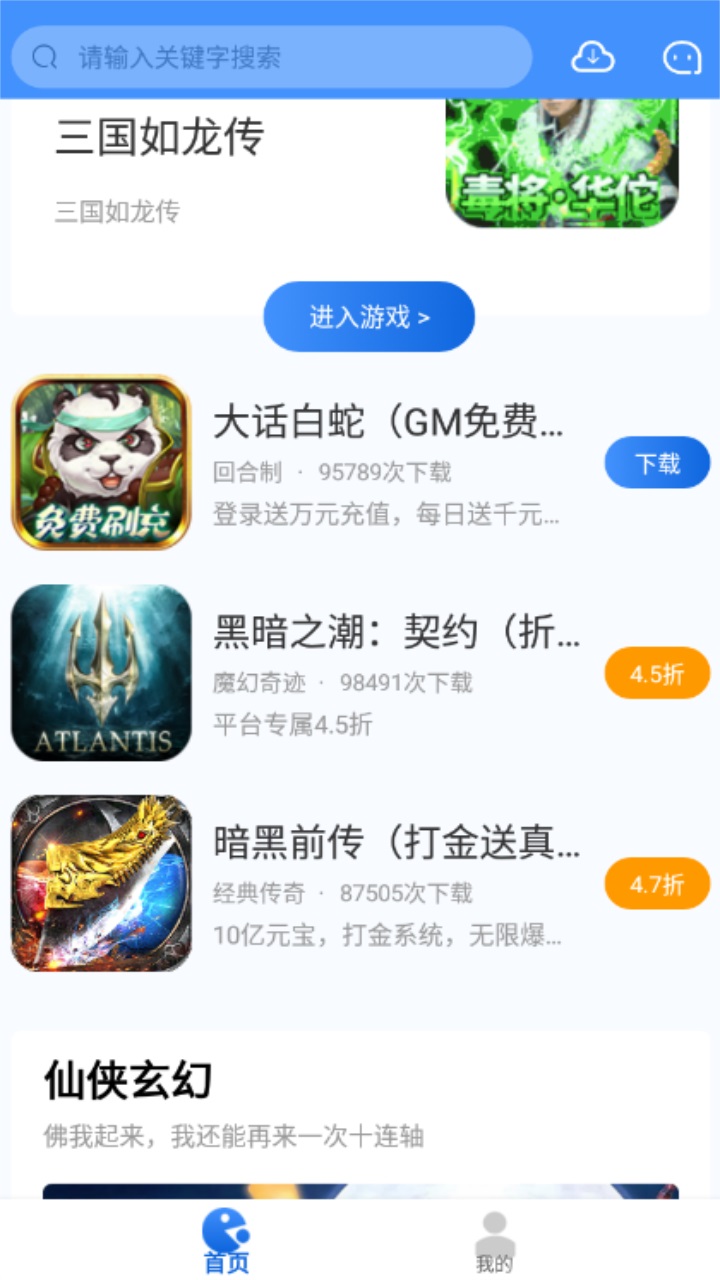Click the orange 4.7折 discount badge
This screenshot has width=720, height=1280.
pos(657,884)
